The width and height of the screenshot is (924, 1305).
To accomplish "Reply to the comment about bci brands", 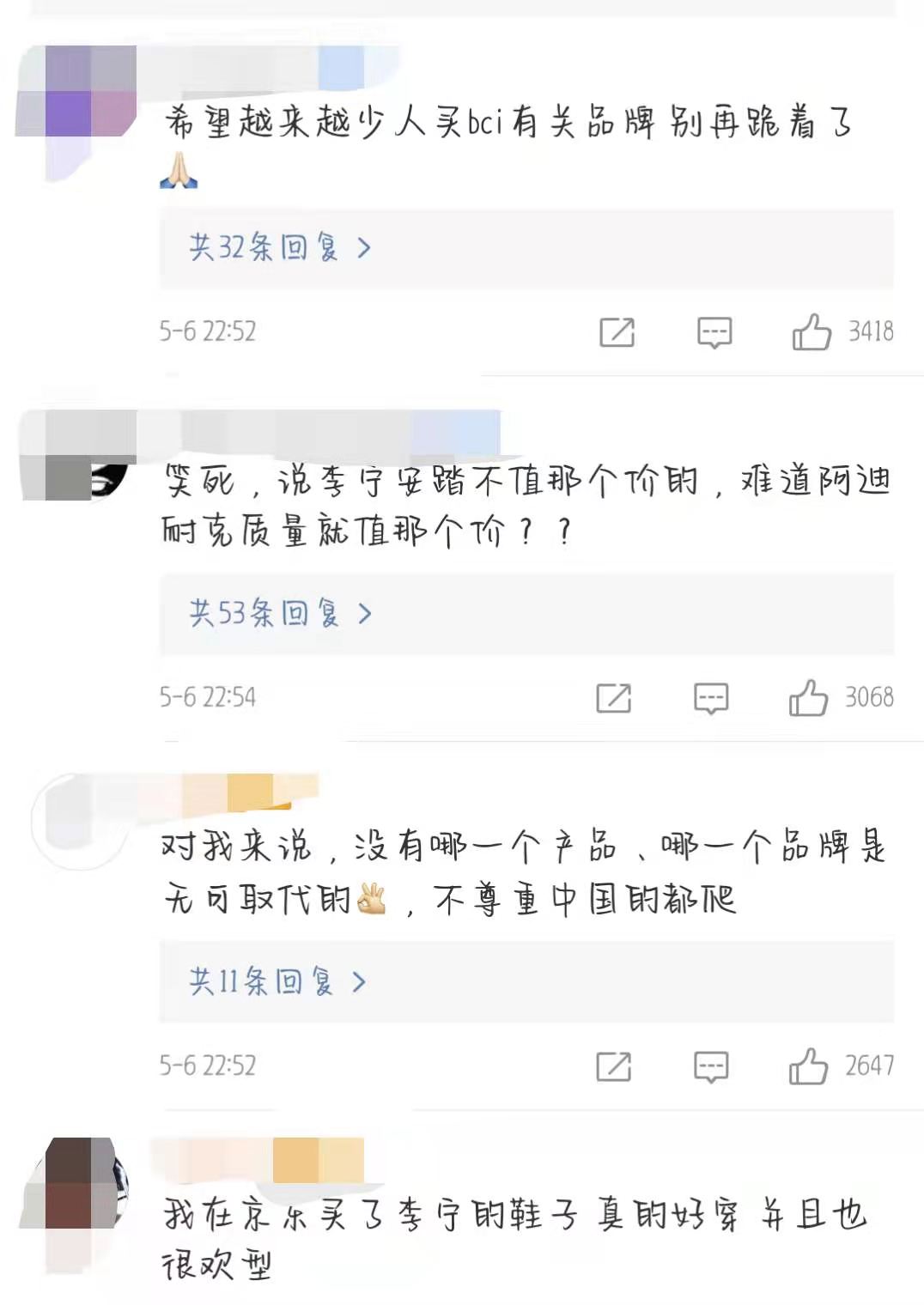I will tap(714, 332).
